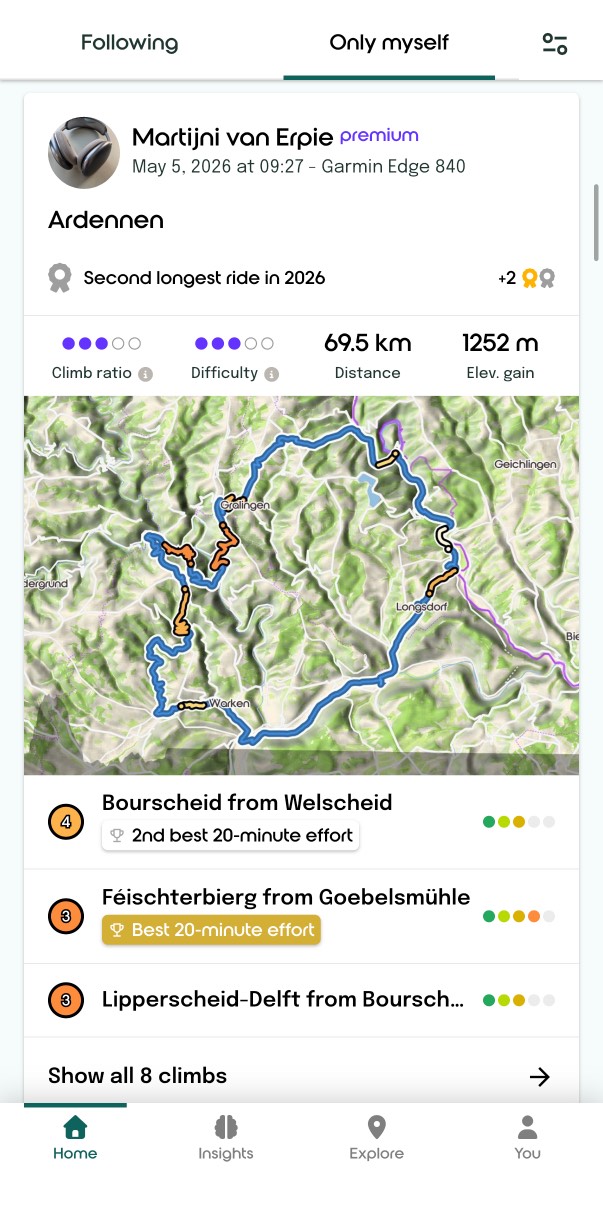This screenshot has height=1206, width=603.
Task: Show all 8 climbs
Action: coord(301,1076)
